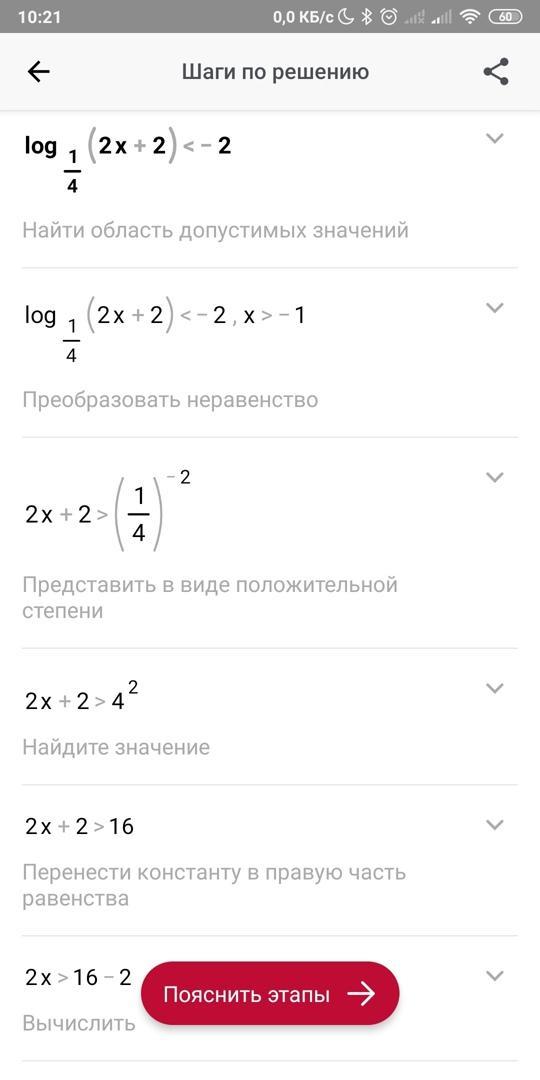Viewport: 540px width, 1080px height.
Task: Go back using the top arrow
Action: coord(39,72)
